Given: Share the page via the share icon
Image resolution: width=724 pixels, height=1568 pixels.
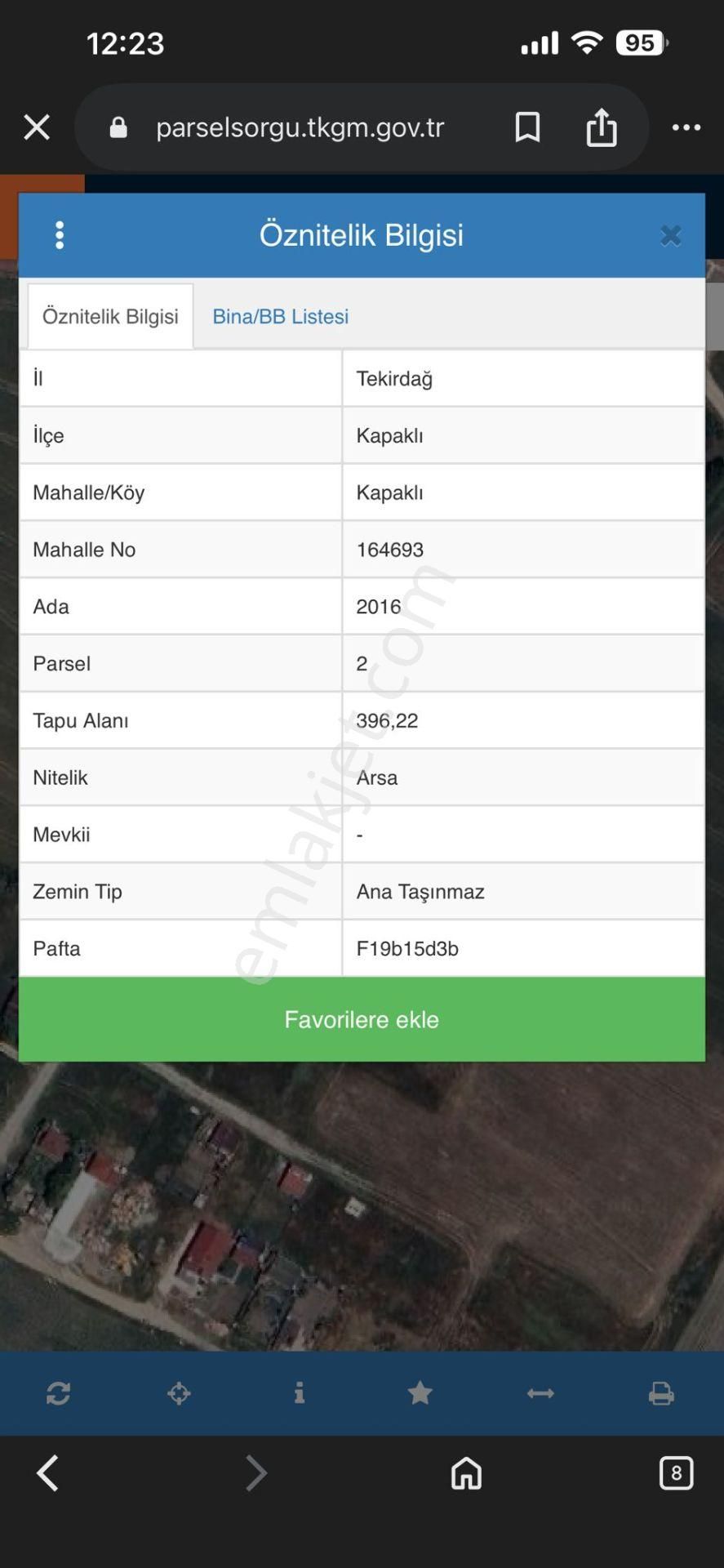Looking at the screenshot, I should point(602,127).
